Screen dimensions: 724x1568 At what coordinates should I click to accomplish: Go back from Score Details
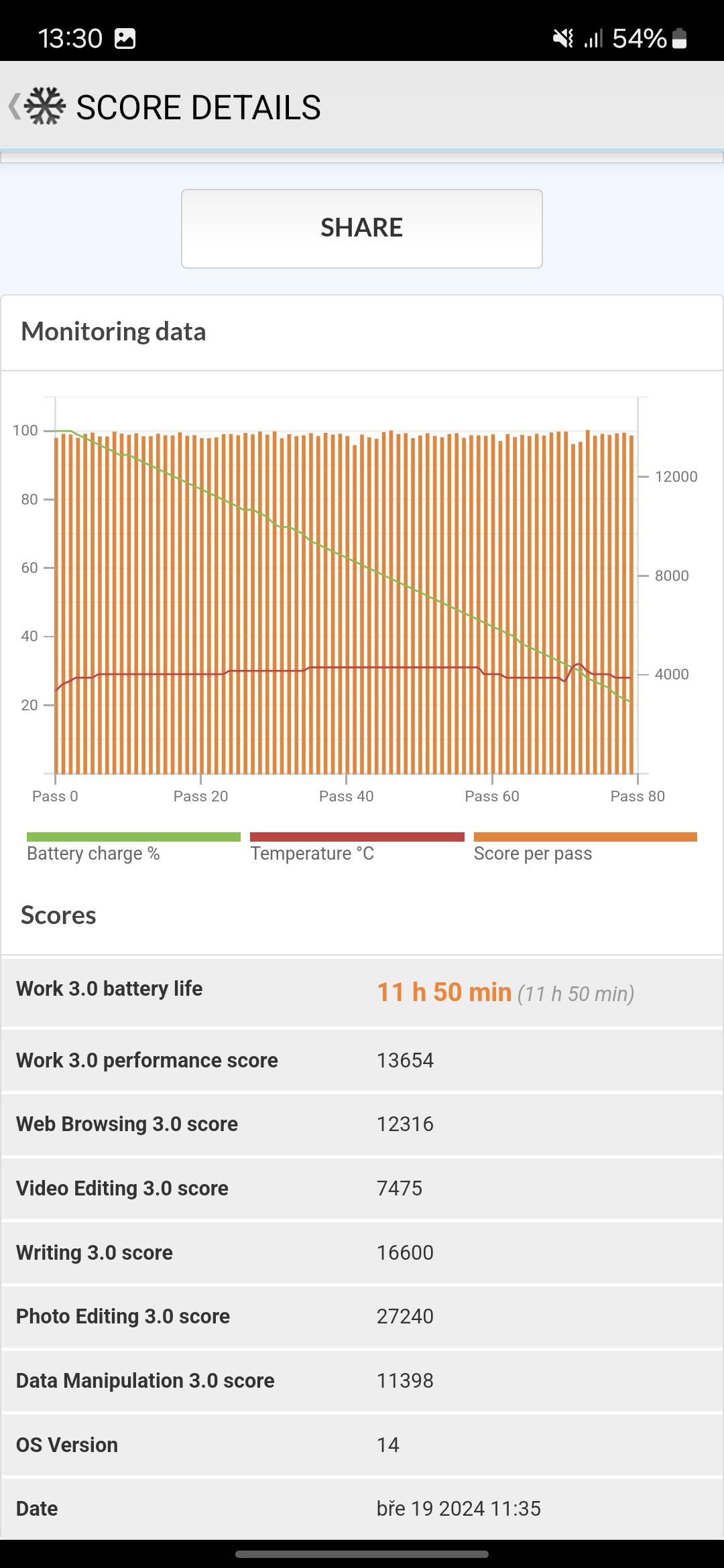click(16, 107)
